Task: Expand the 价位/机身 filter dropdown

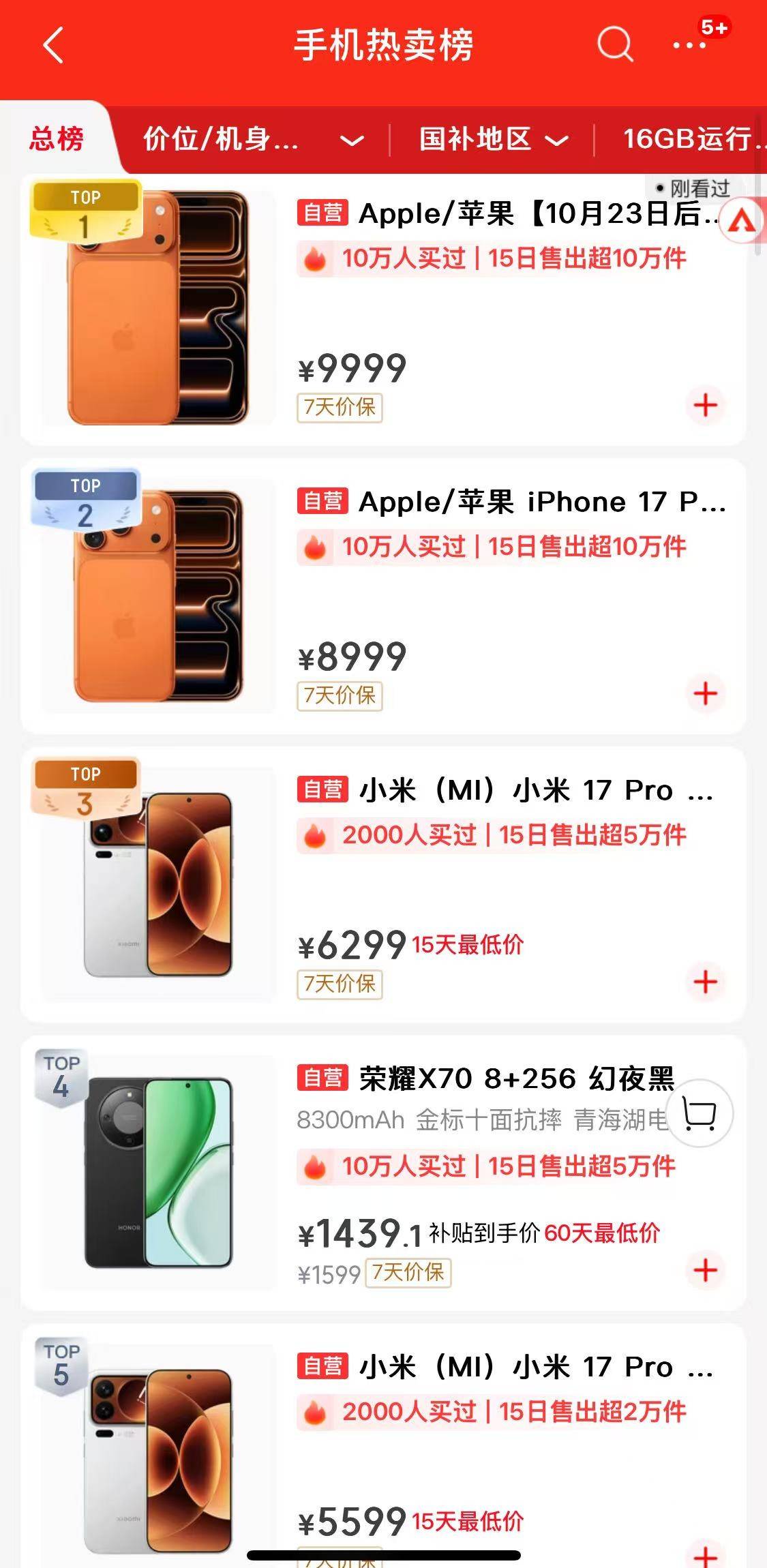Action: tap(252, 140)
